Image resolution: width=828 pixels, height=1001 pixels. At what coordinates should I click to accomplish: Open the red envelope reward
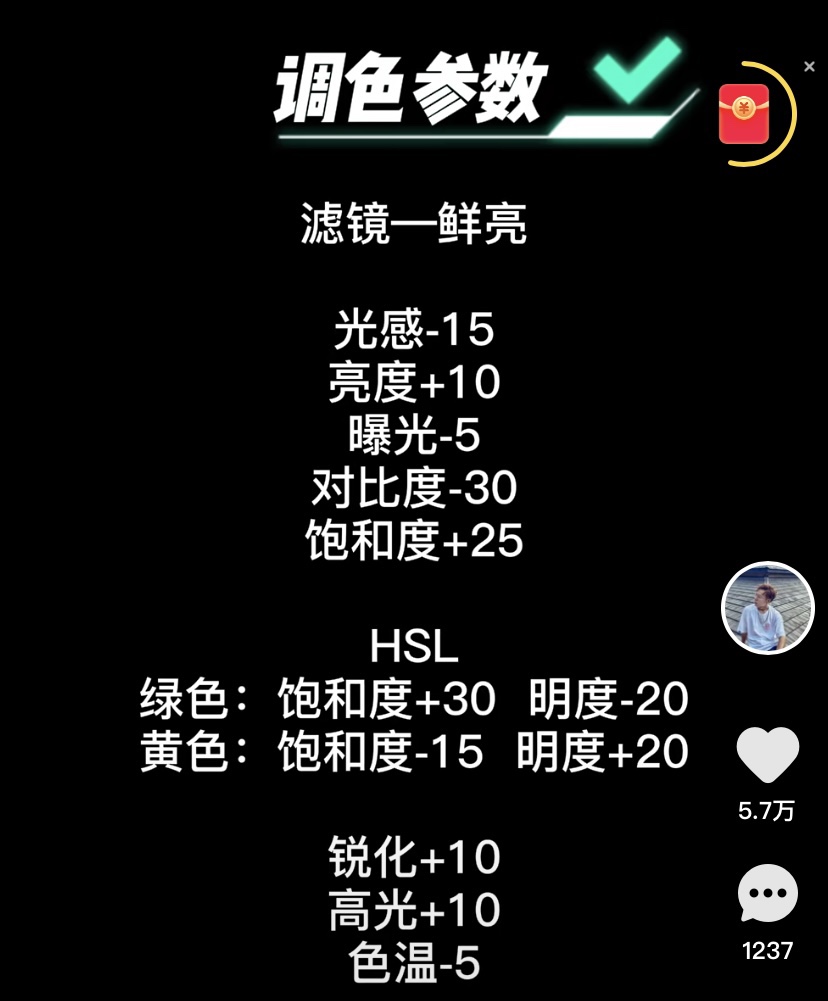point(745,114)
